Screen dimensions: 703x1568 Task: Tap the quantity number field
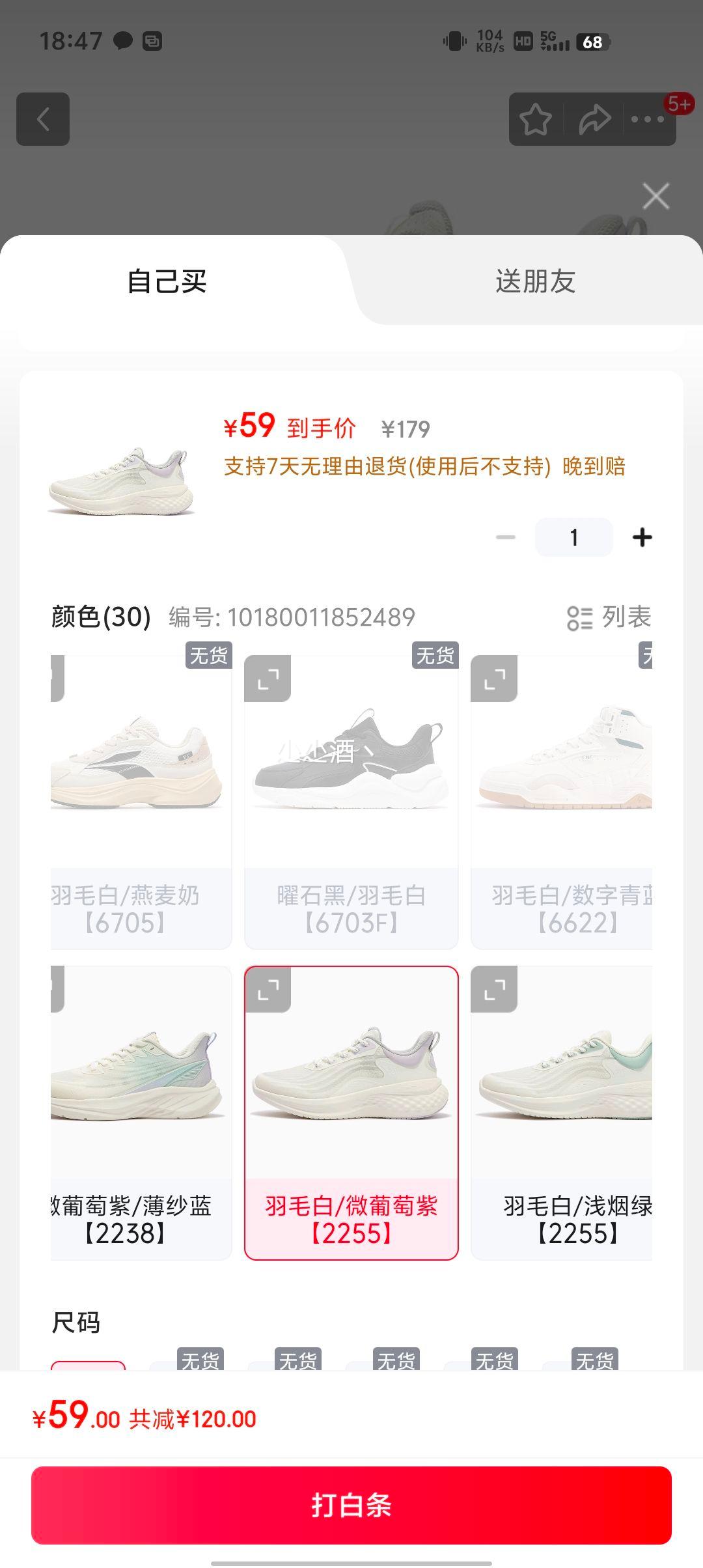(x=573, y=537)
